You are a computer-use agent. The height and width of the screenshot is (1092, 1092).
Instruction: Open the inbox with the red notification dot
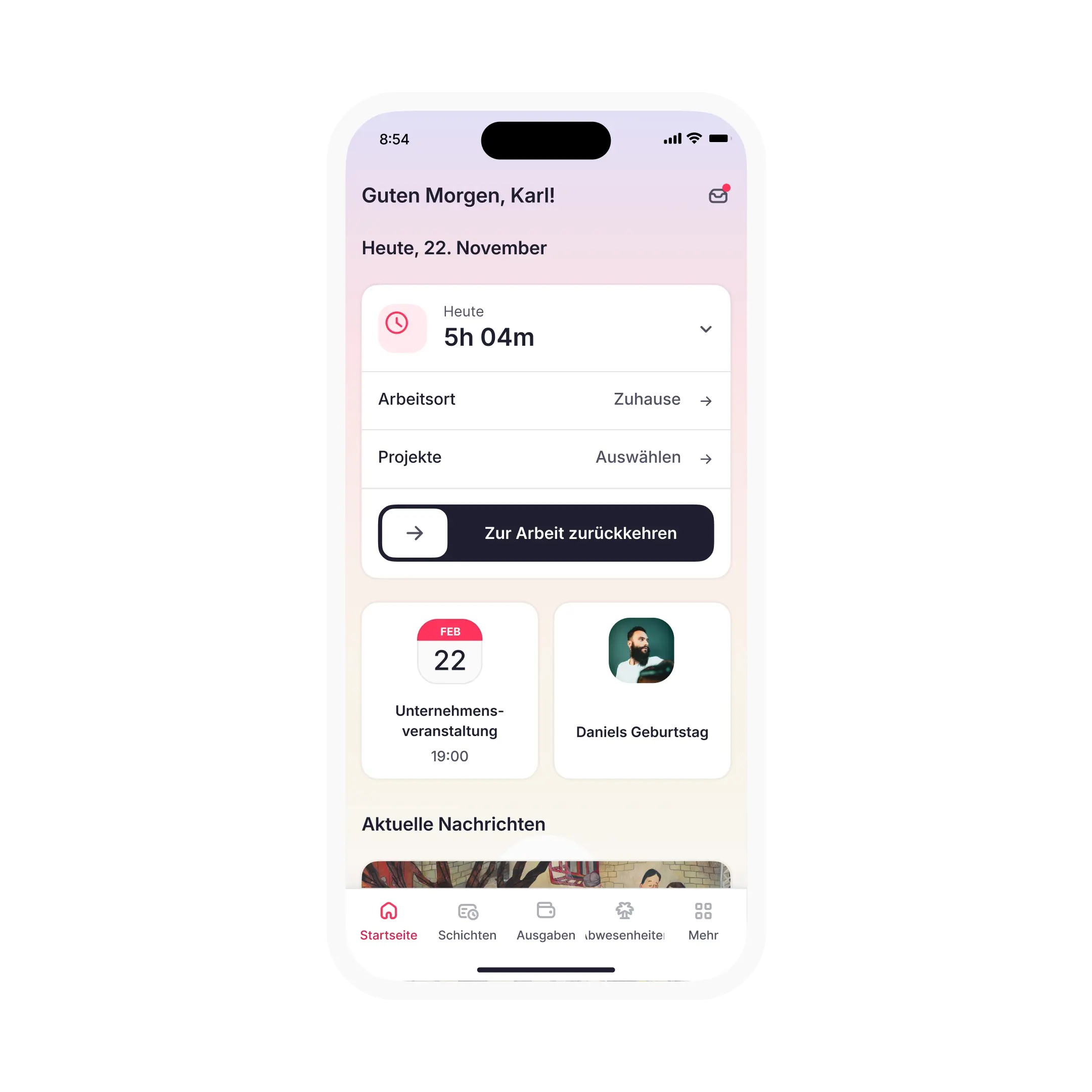[718, 196]
